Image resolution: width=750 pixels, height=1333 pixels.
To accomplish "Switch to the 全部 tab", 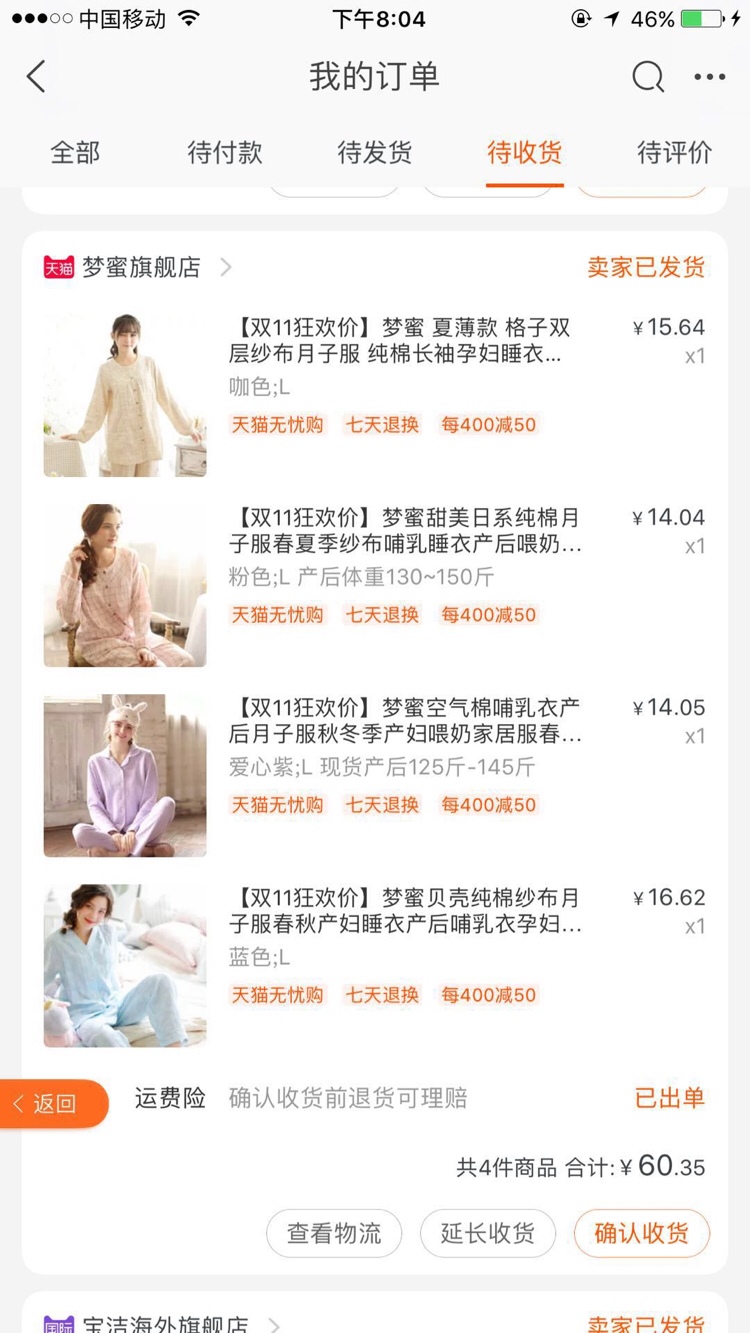I will (x=75, y=153).
